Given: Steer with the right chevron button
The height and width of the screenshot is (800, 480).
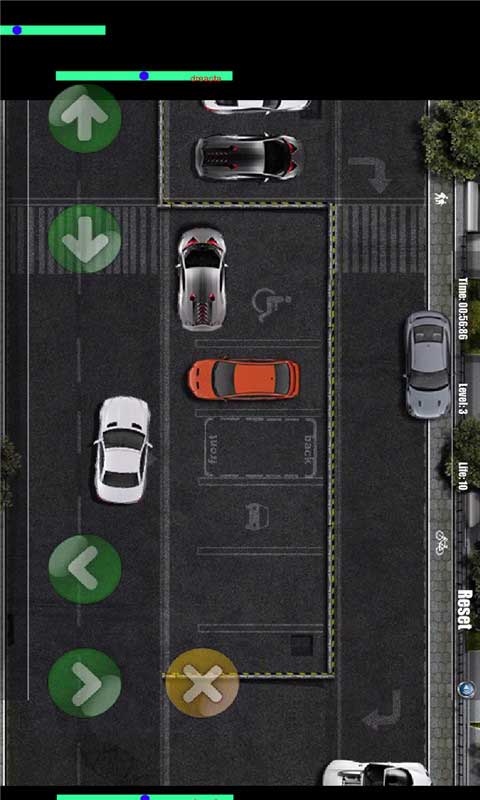Looking at the screenshot, I should tap(85, 683).
